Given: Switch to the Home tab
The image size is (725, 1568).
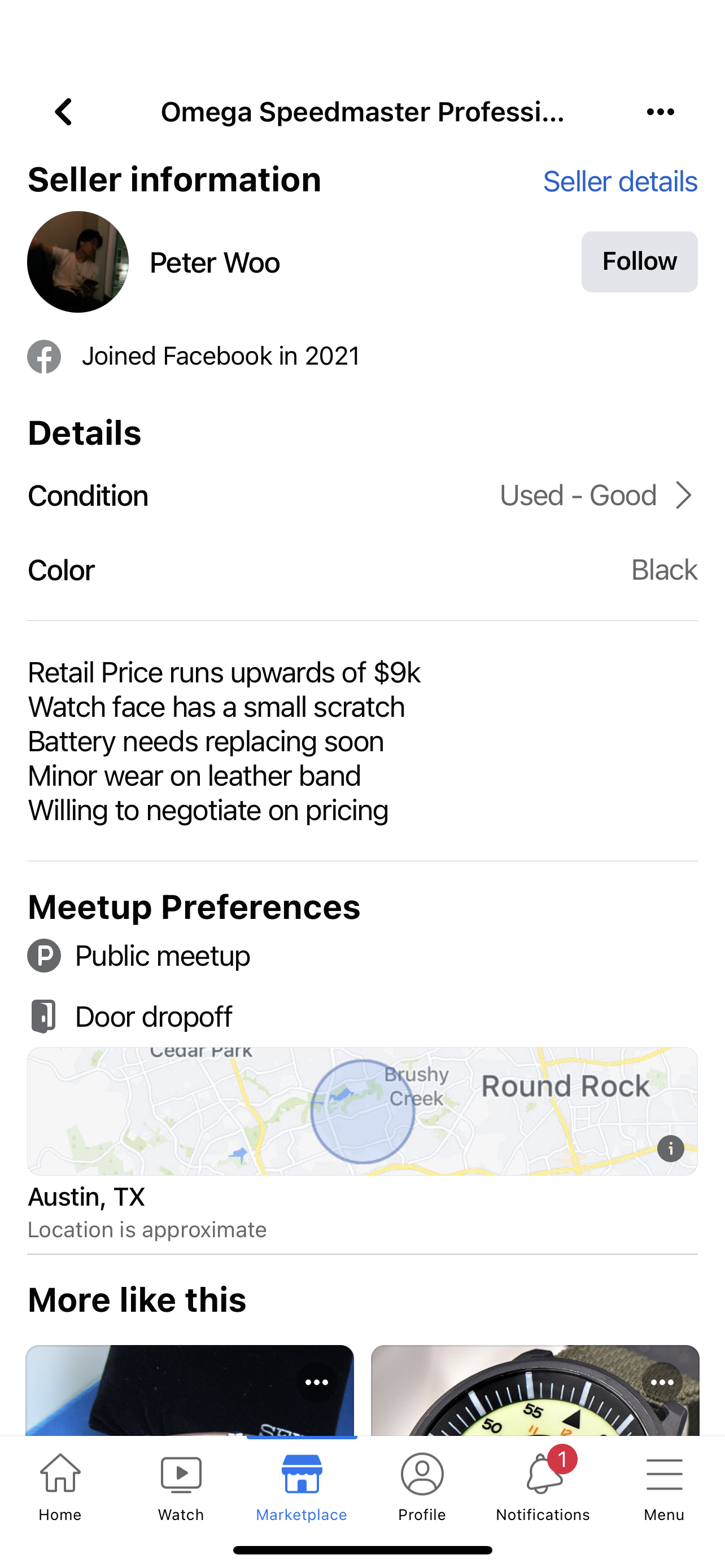Looking at the screenshot, I should pyautogui.click(x=60, y=1485).
